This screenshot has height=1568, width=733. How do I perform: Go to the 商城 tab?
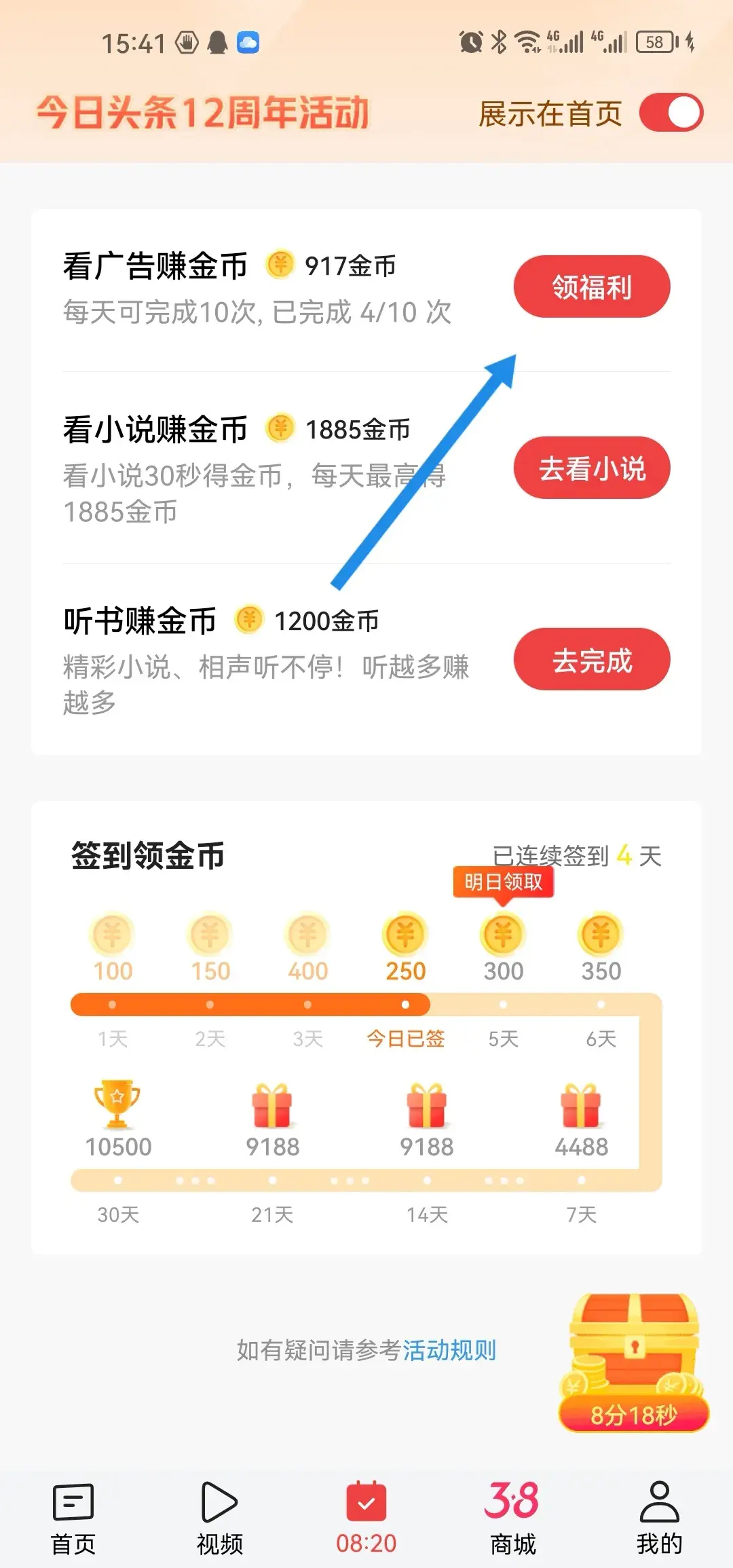[x=513, y=1518]
